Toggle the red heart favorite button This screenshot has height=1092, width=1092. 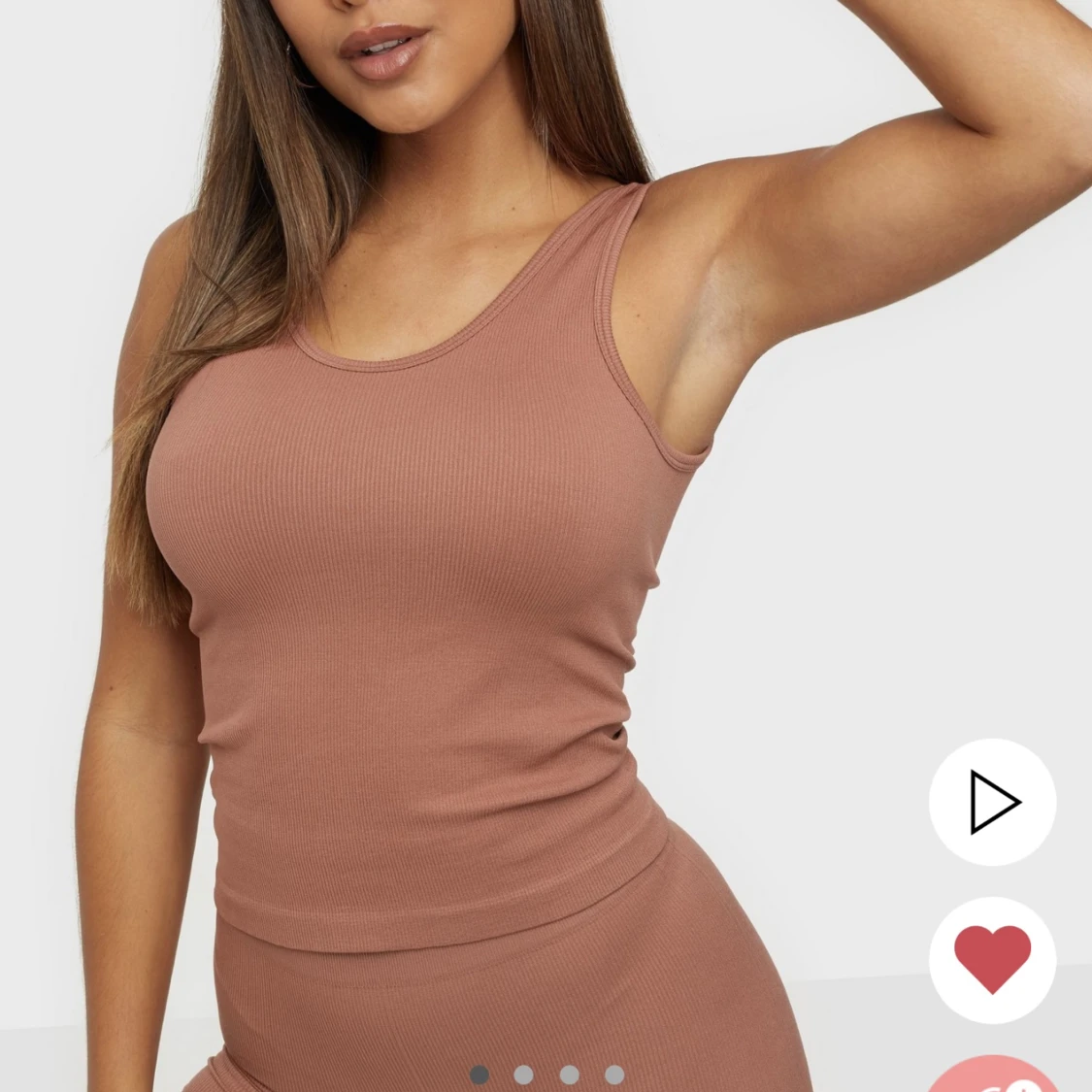[992, 959]
